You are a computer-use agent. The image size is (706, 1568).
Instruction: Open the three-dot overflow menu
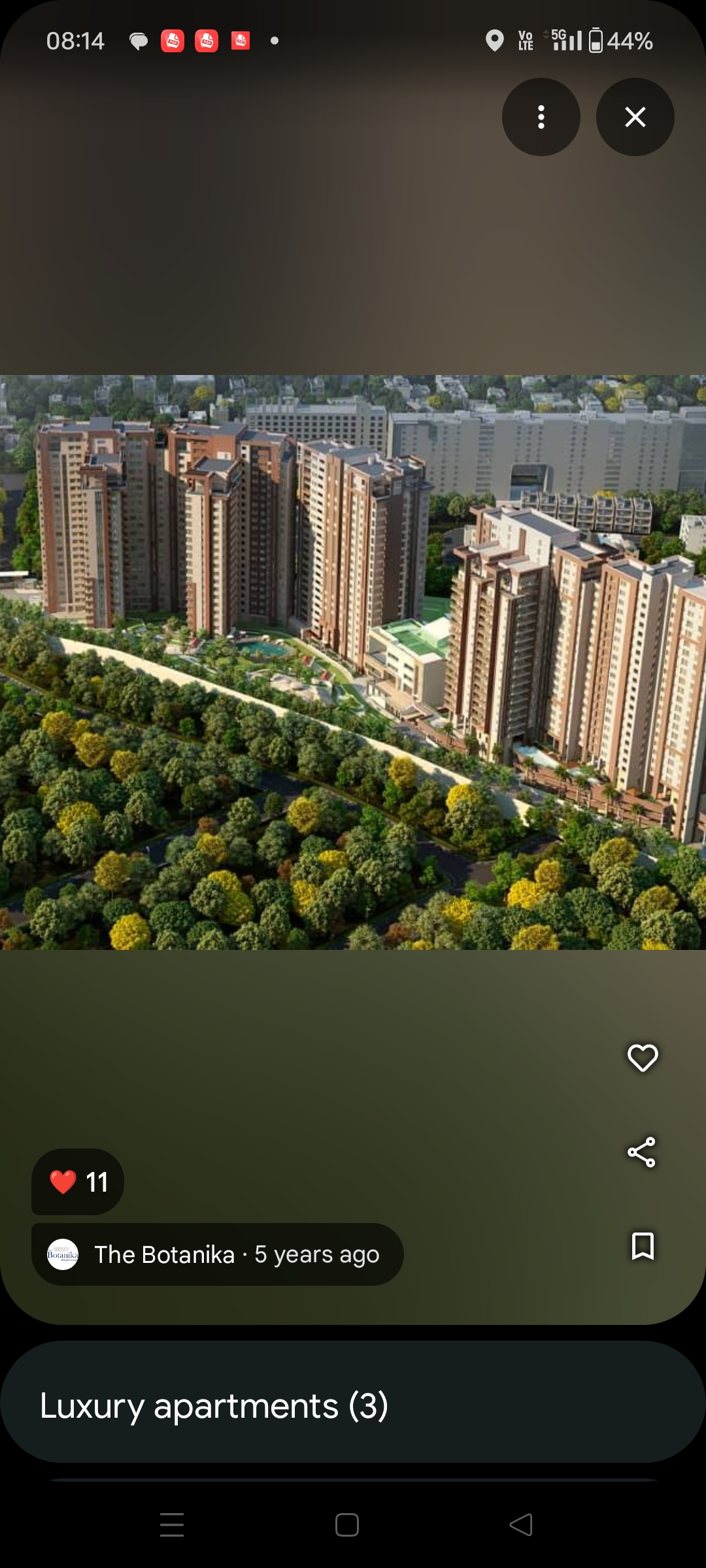click(541, 116)
